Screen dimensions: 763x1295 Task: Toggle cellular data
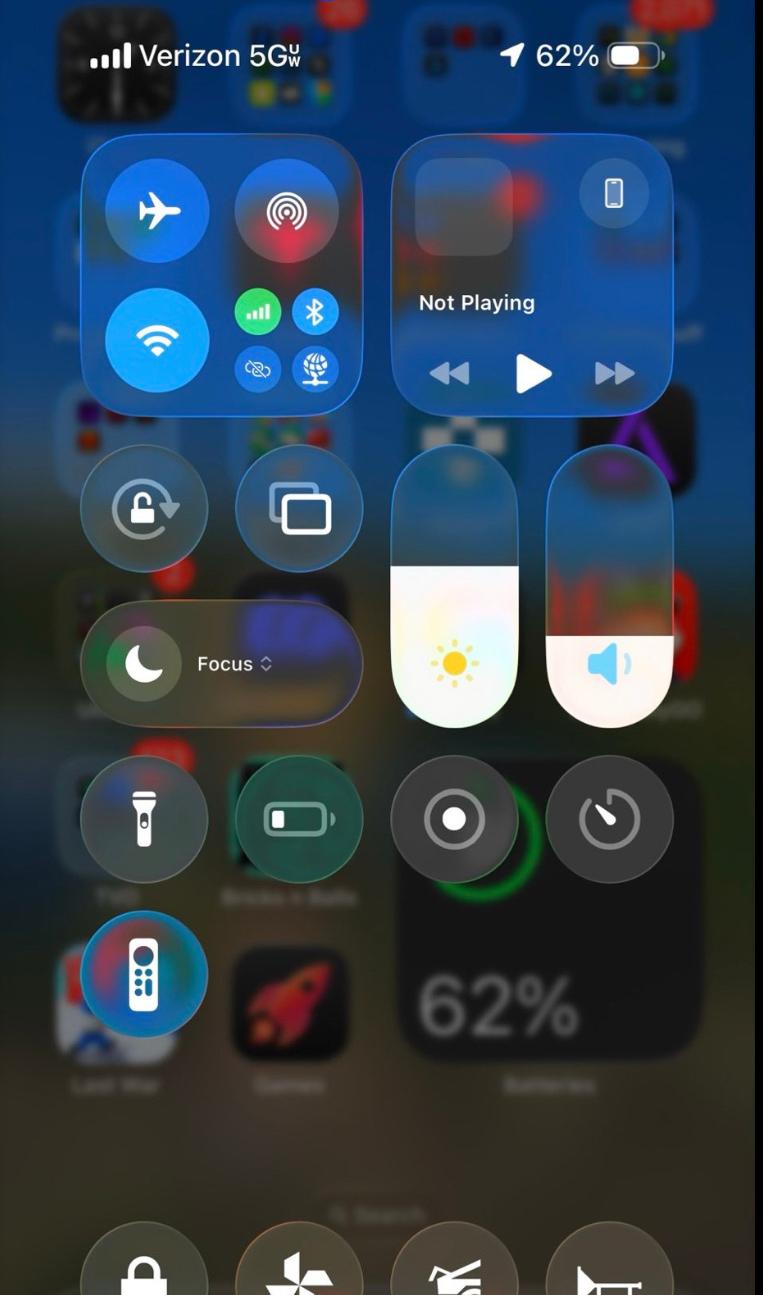tap(258, 312)
